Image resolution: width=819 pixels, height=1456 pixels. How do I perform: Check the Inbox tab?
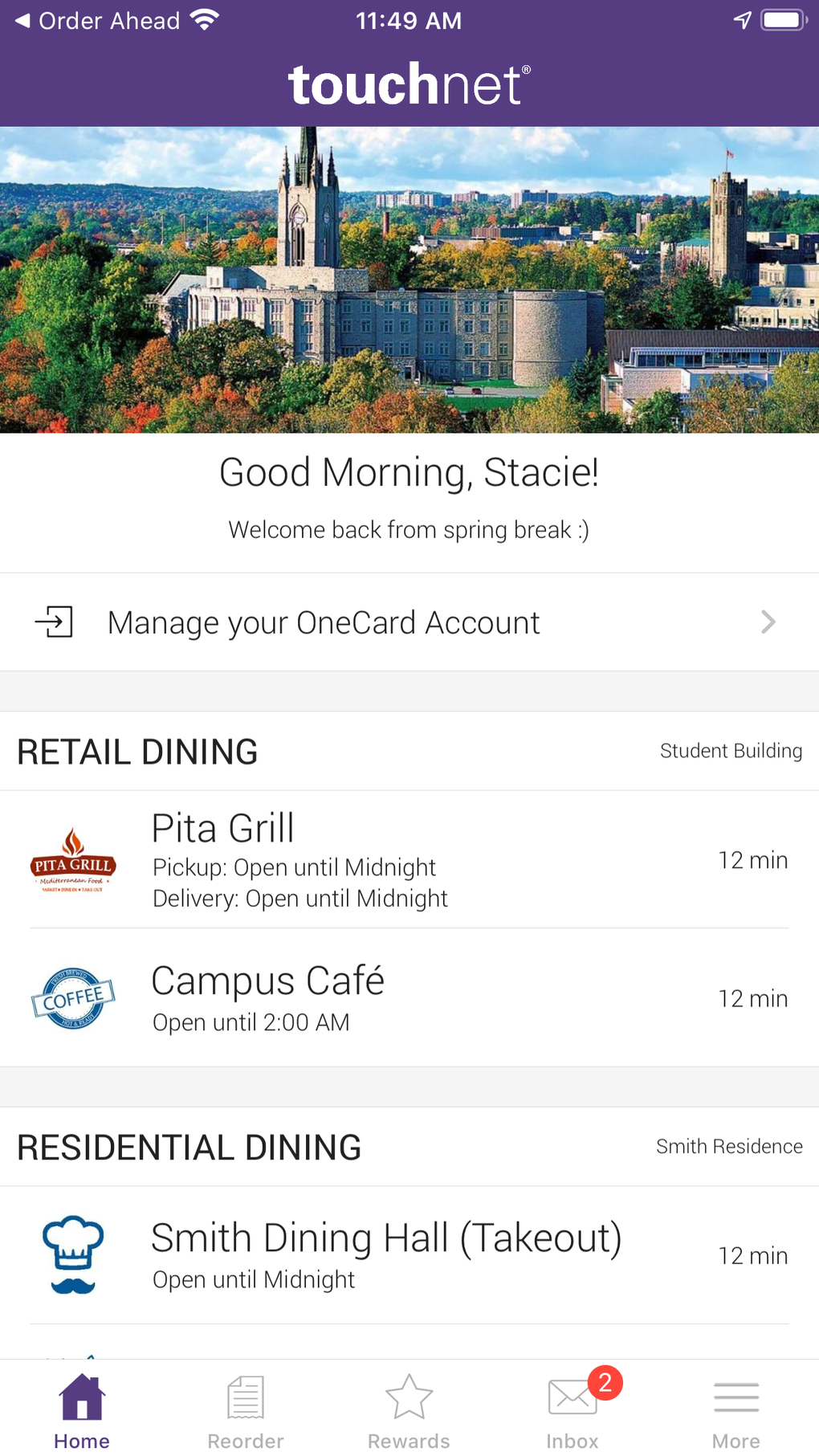[x=572, y=1411]
